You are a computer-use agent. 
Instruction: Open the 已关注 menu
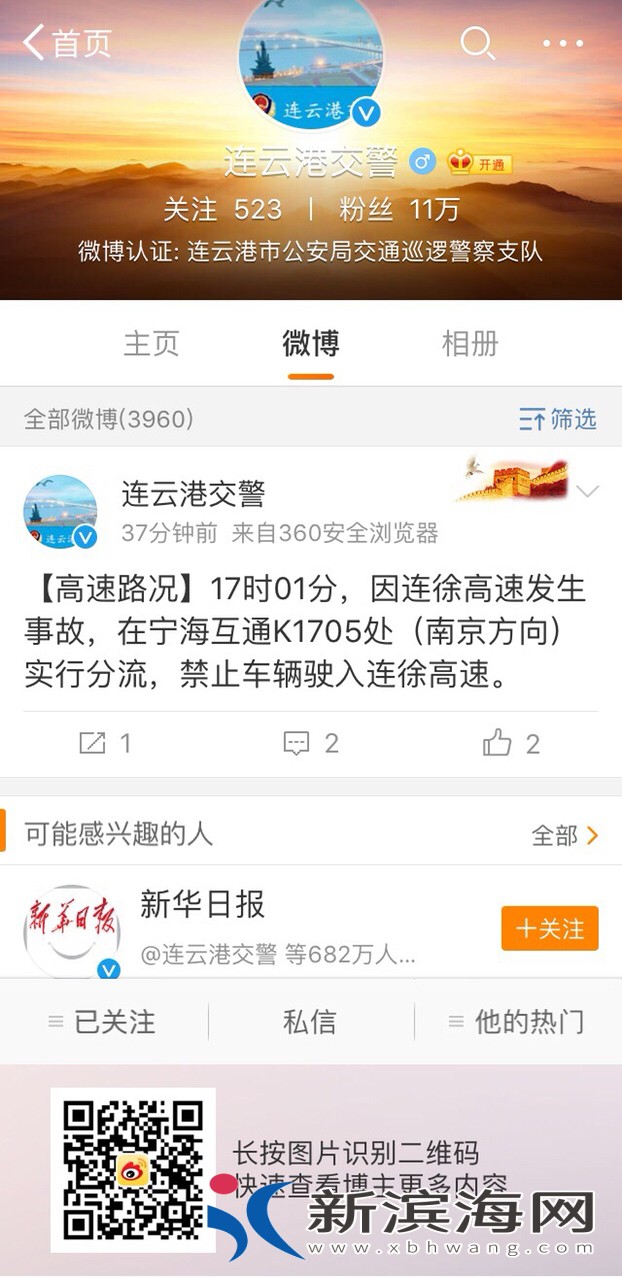(x=103, y=1022)
